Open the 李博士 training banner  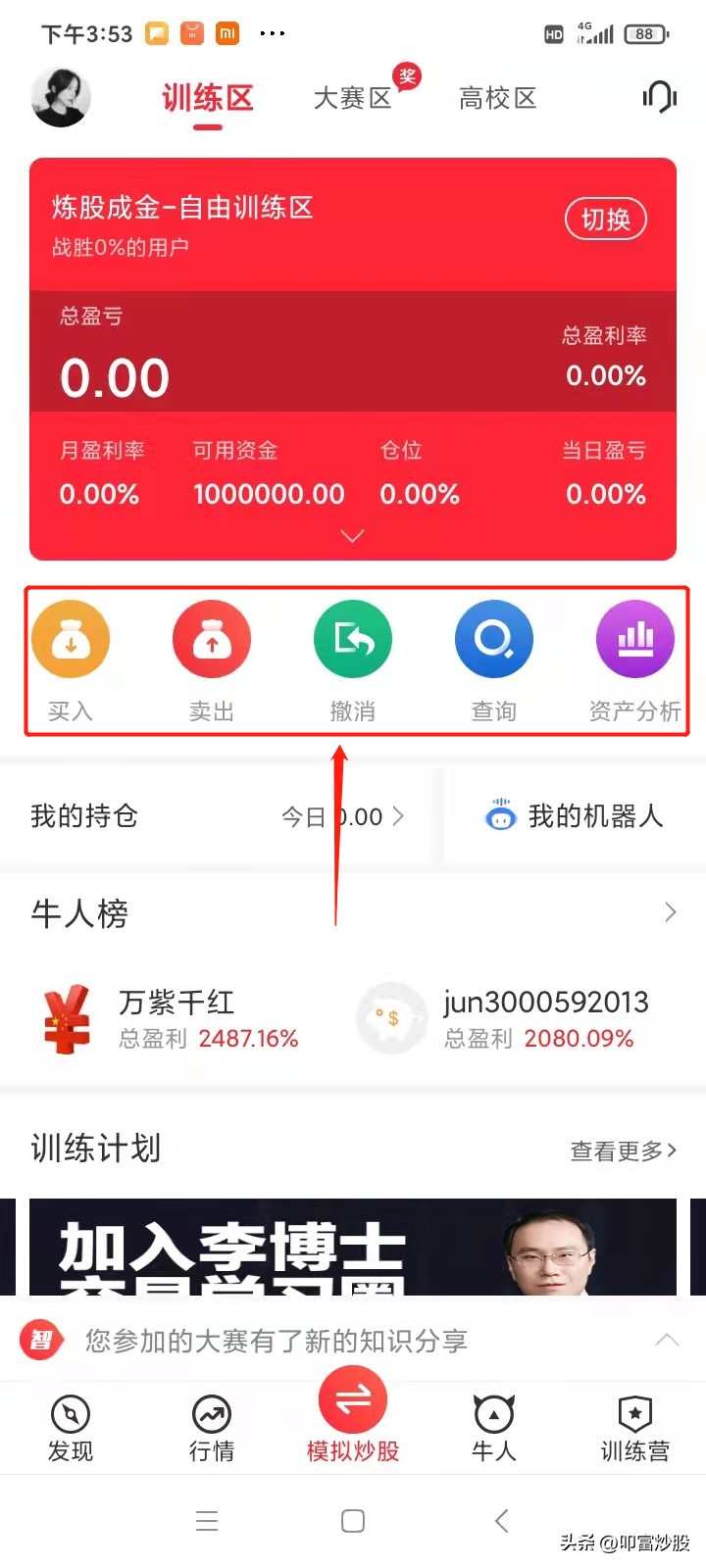click(353, 1247)
